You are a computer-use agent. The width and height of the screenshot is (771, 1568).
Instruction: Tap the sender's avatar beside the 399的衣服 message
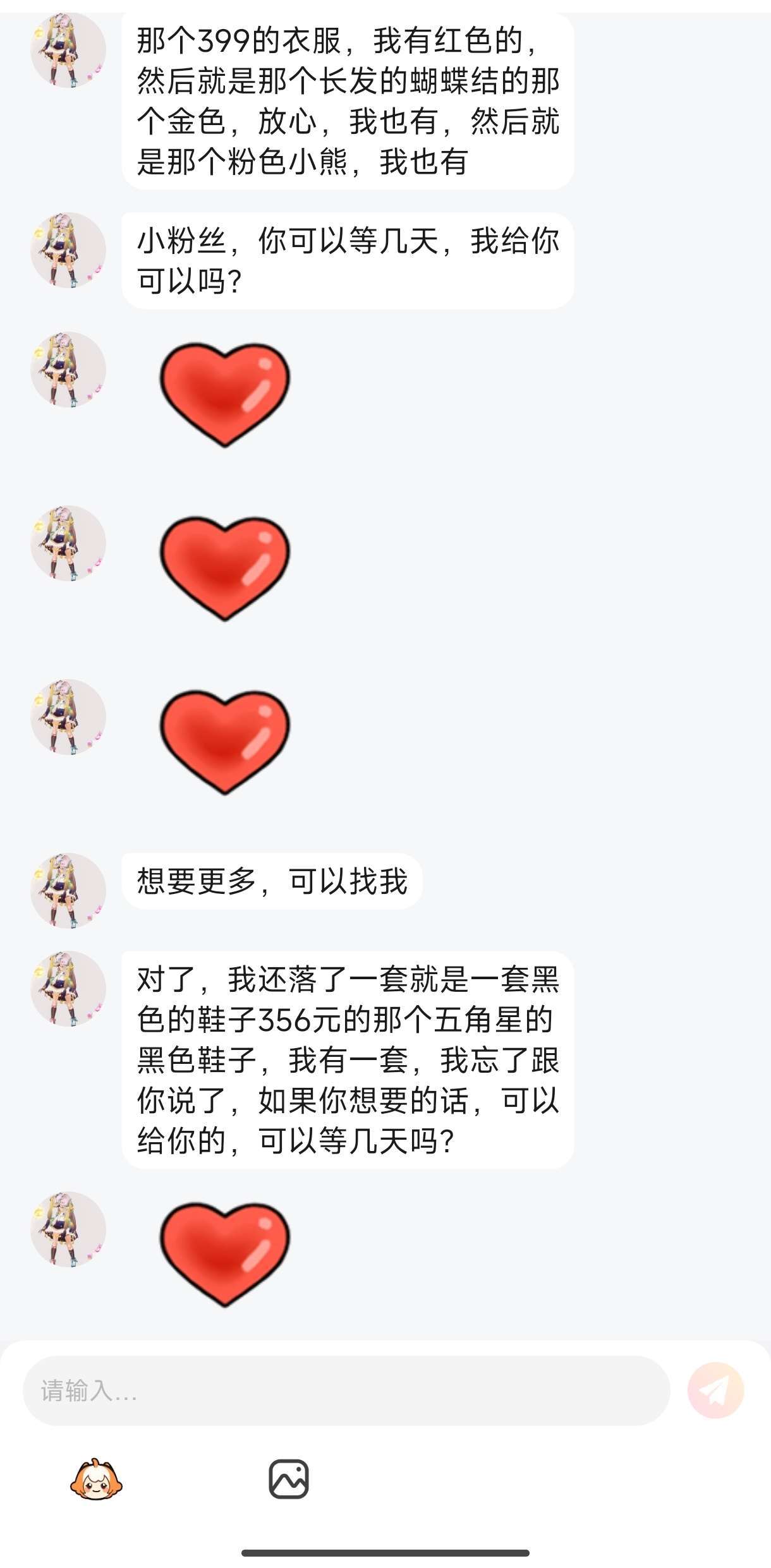tap(68, 50)
